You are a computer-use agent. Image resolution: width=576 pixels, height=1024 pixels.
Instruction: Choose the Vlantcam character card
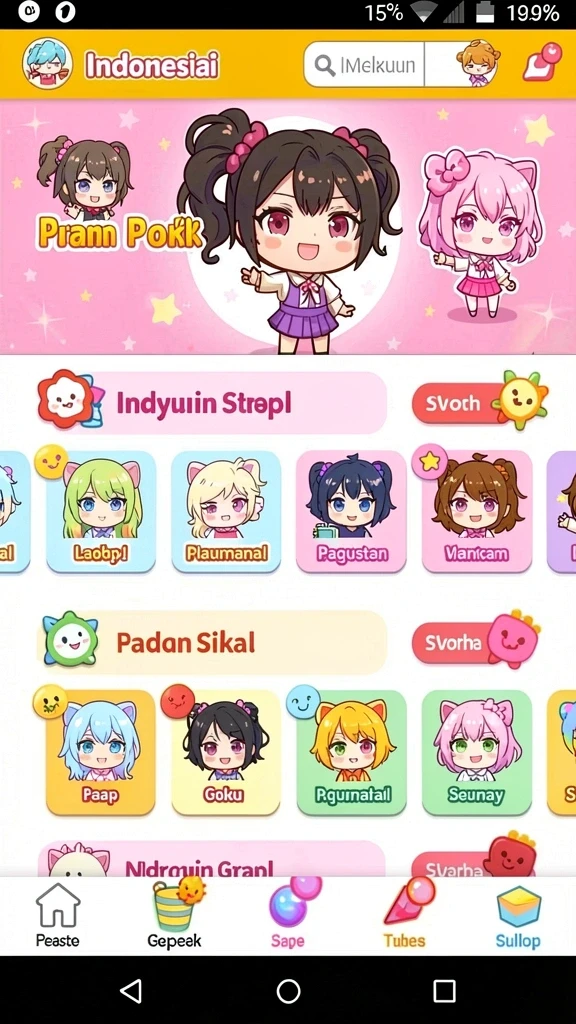(x=477, y=511)
